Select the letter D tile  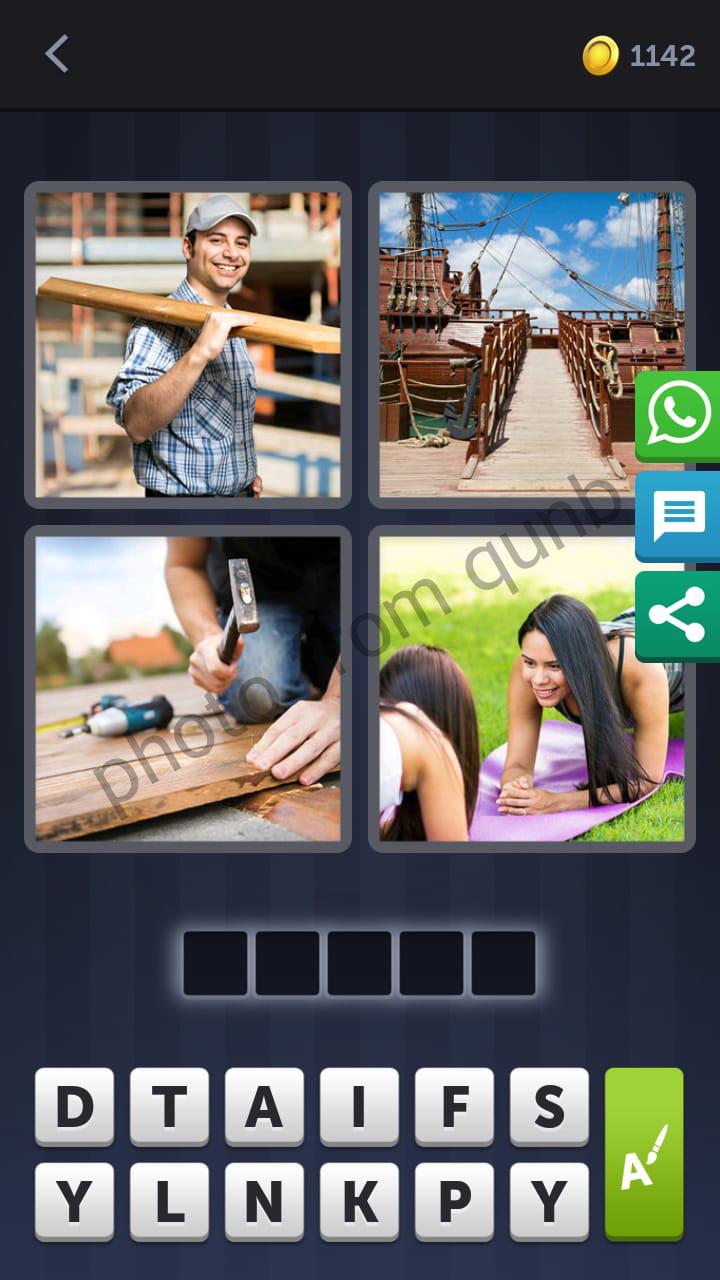(x=74, y=1106)
